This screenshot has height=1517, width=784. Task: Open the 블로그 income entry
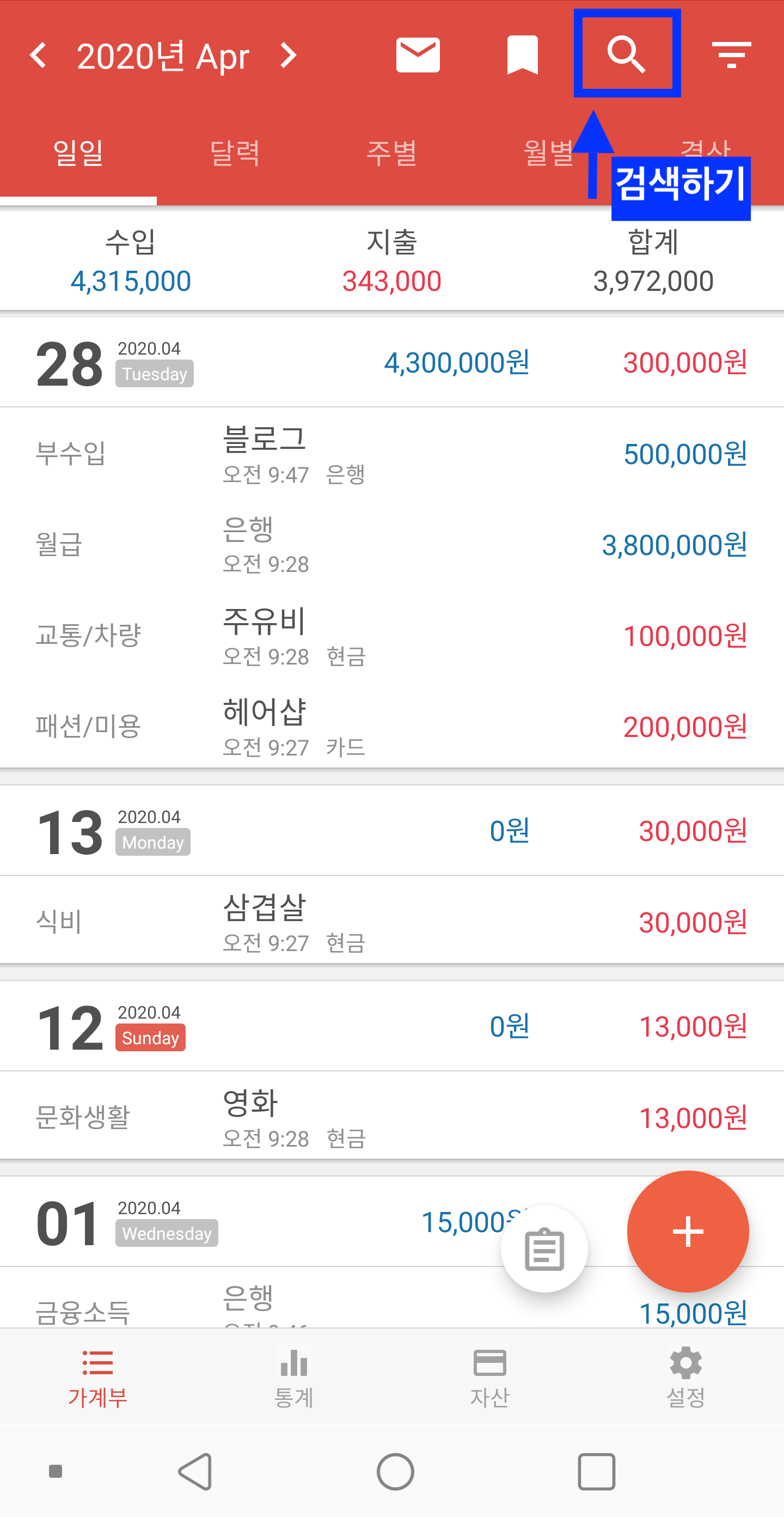coord(392,453)
